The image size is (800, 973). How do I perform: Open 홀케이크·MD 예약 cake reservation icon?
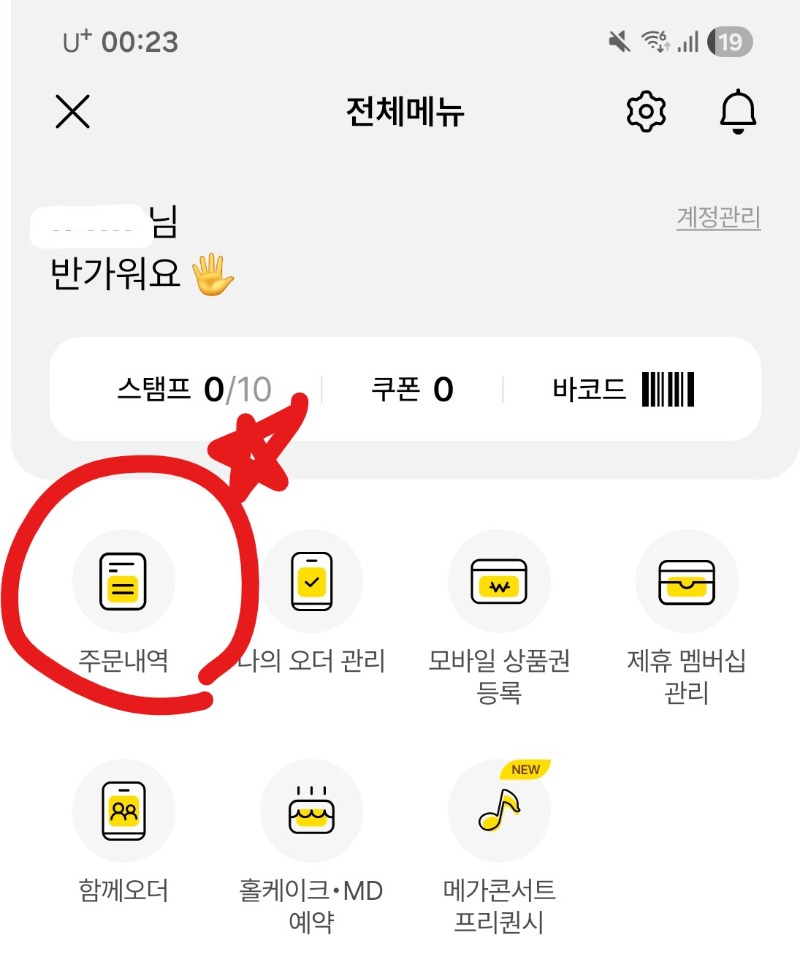(312, 811)
